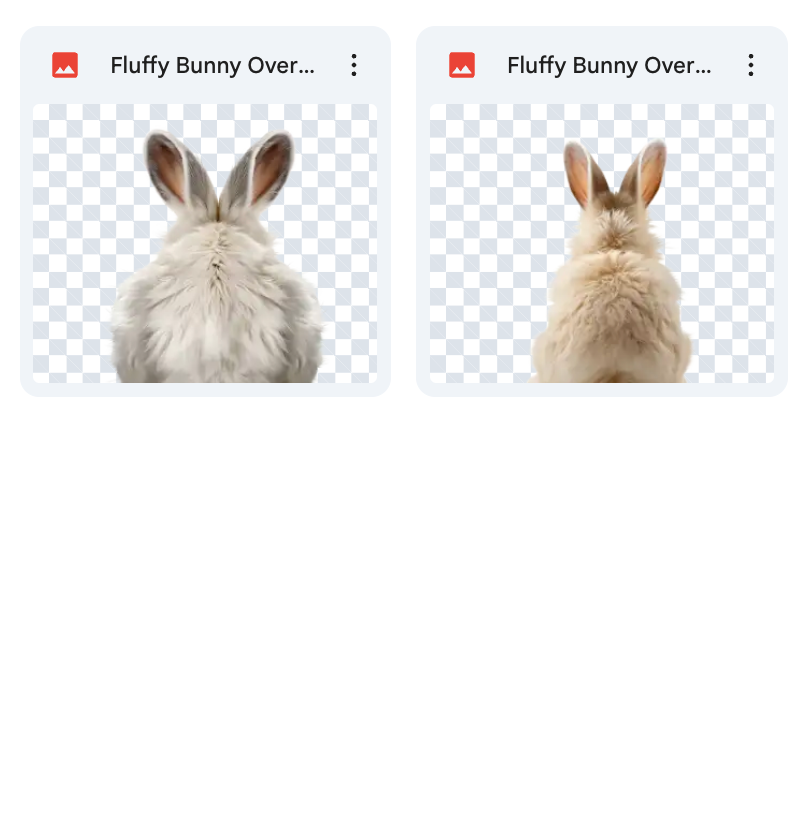
Task: Open the gray bunny image file
Action: tap(205, 243)
